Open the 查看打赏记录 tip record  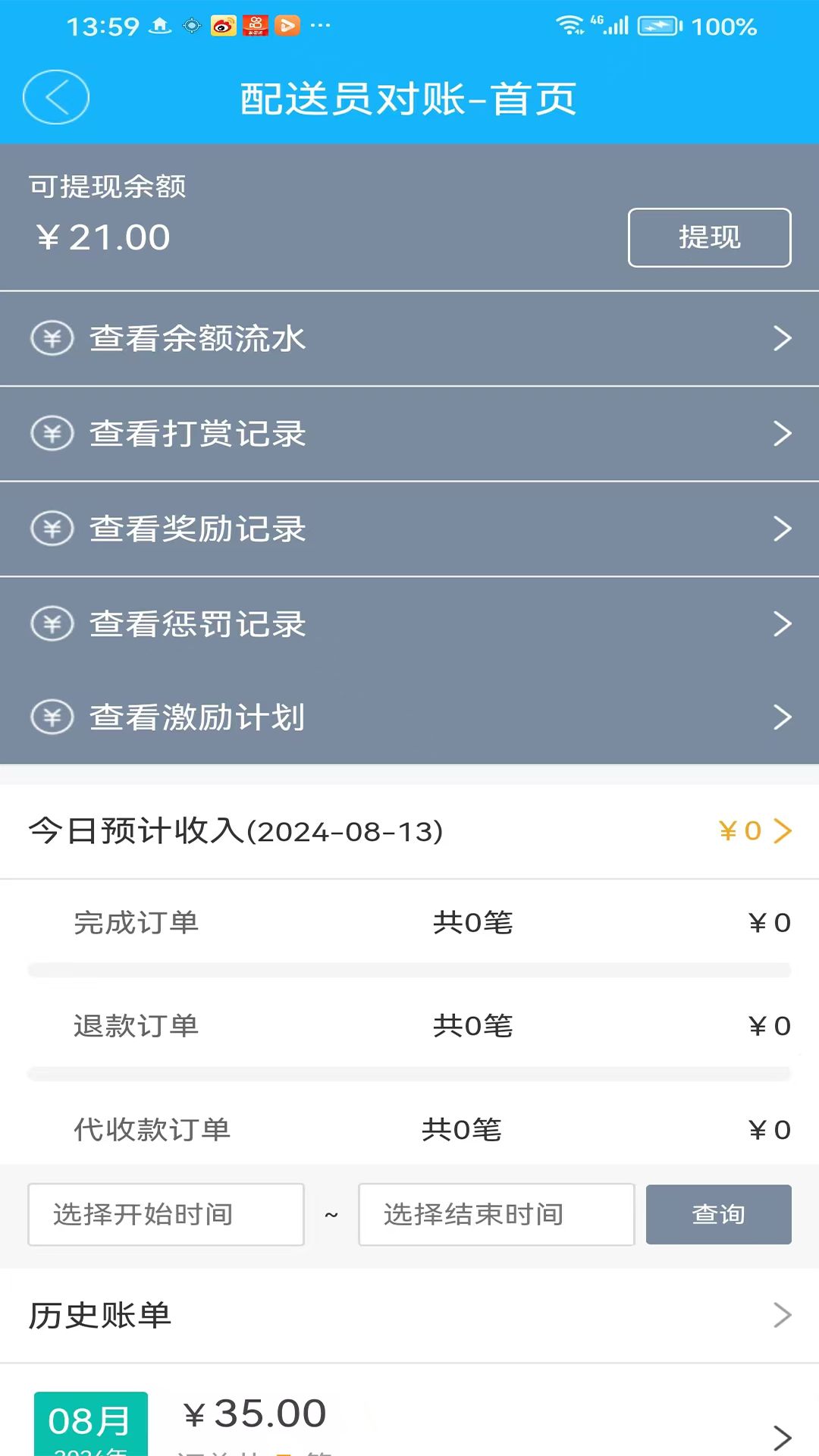pos(409,434)
